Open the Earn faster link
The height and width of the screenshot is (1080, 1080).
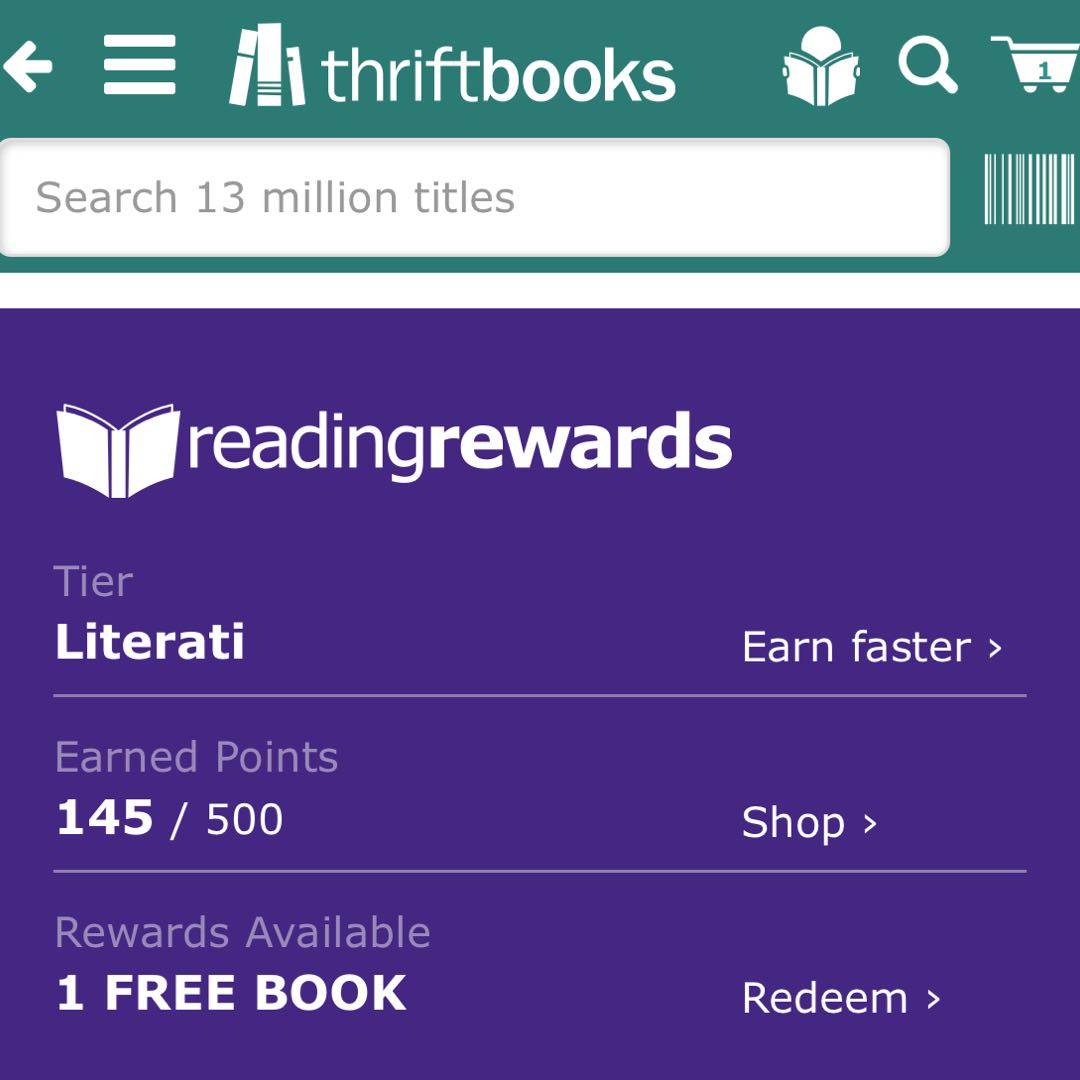tap(871, 647)
